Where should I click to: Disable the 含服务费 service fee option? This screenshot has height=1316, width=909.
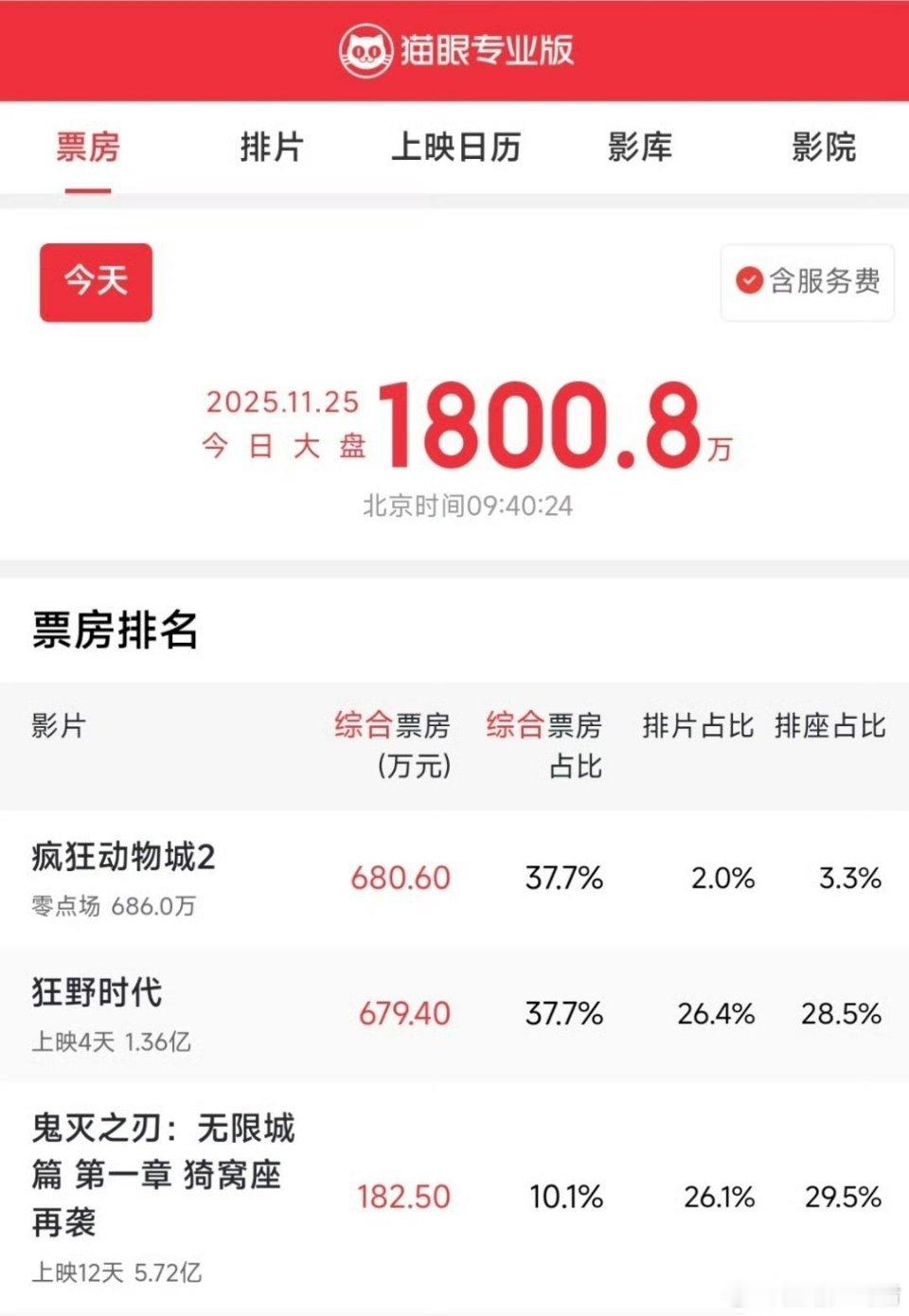(805, 279)
